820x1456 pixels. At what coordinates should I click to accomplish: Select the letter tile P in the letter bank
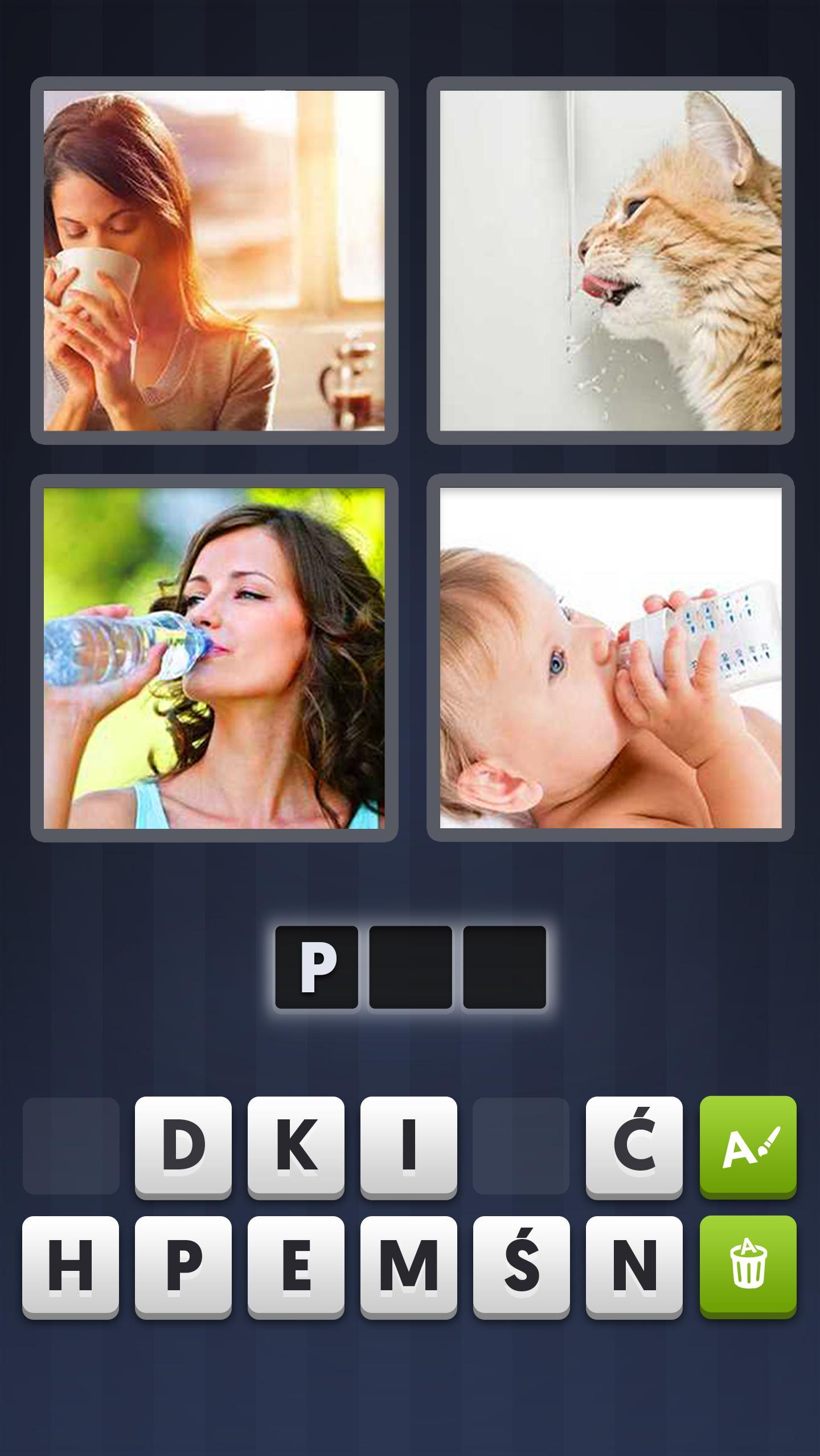183,1266
